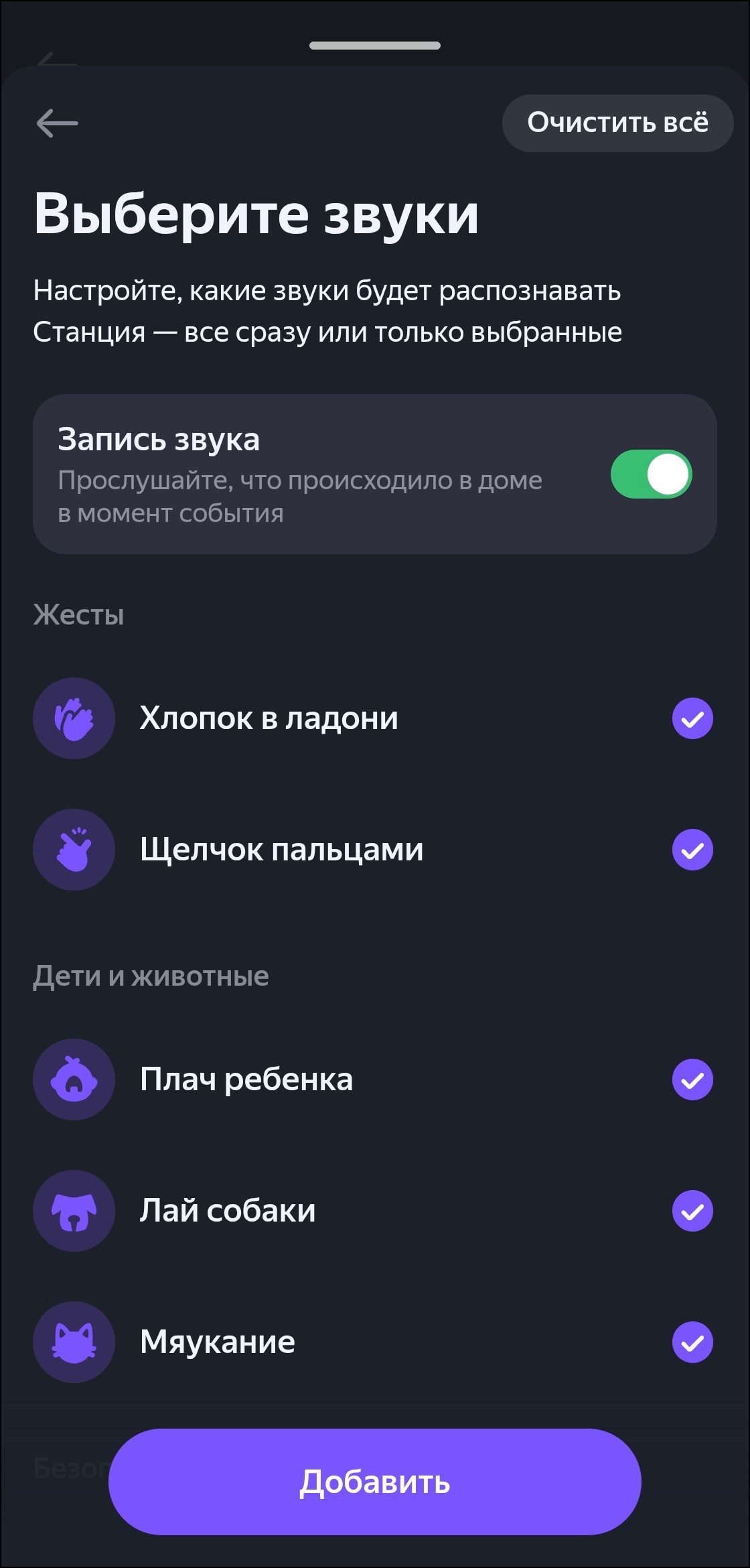Deselect 'Щелчок пальцами' sound

pyautogui.click(x=692, y=850)
